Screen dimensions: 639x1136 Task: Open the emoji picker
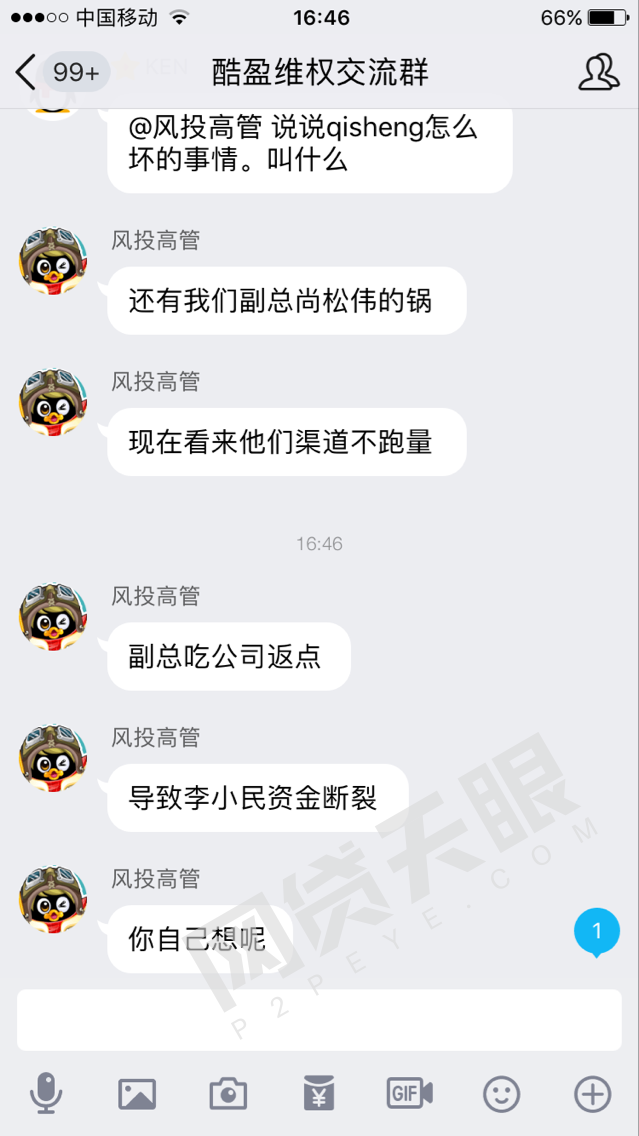click(501, 1094)
